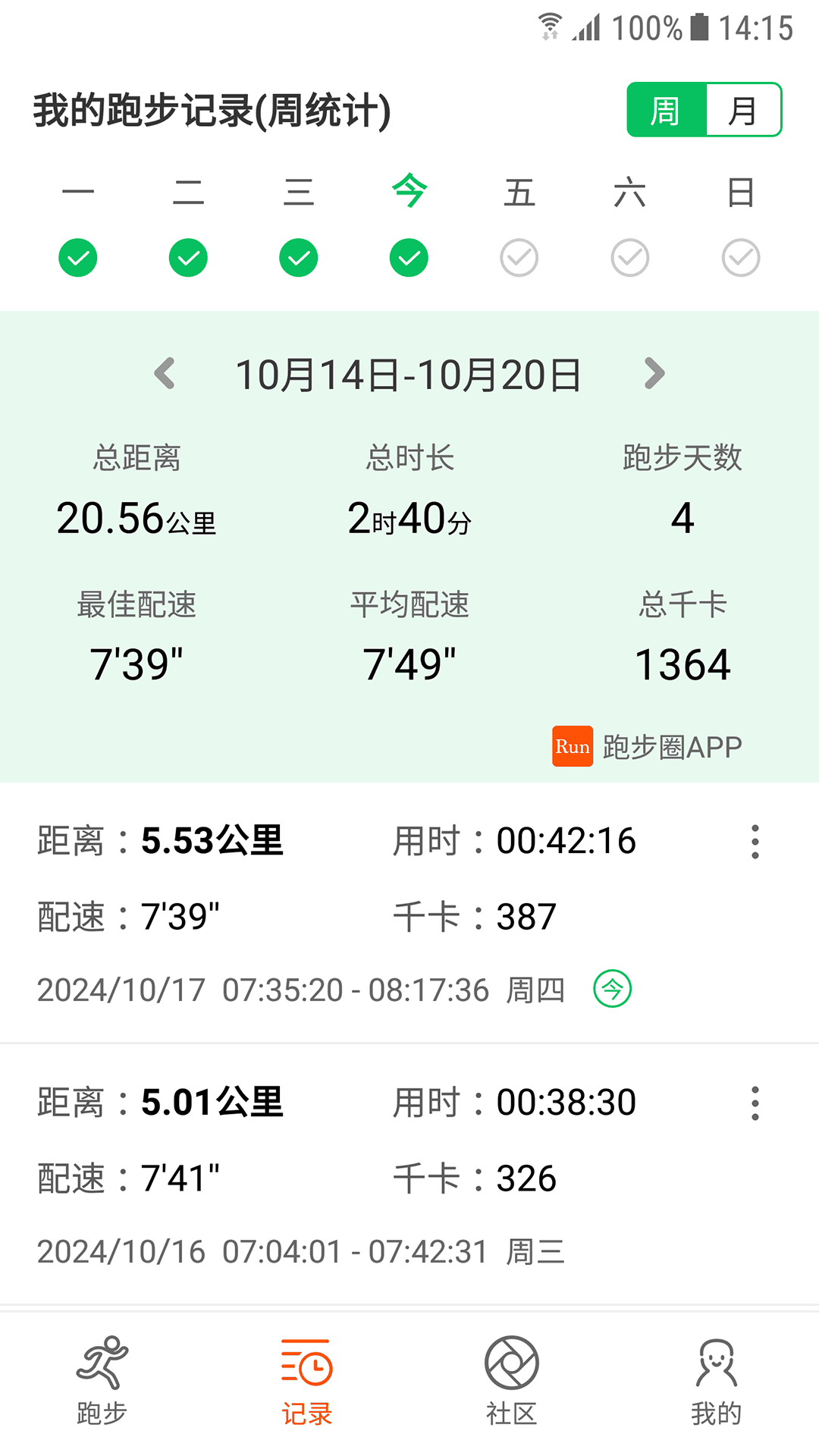
Task: Tap the orange Run app logo
Action: [x=573, y=747]
